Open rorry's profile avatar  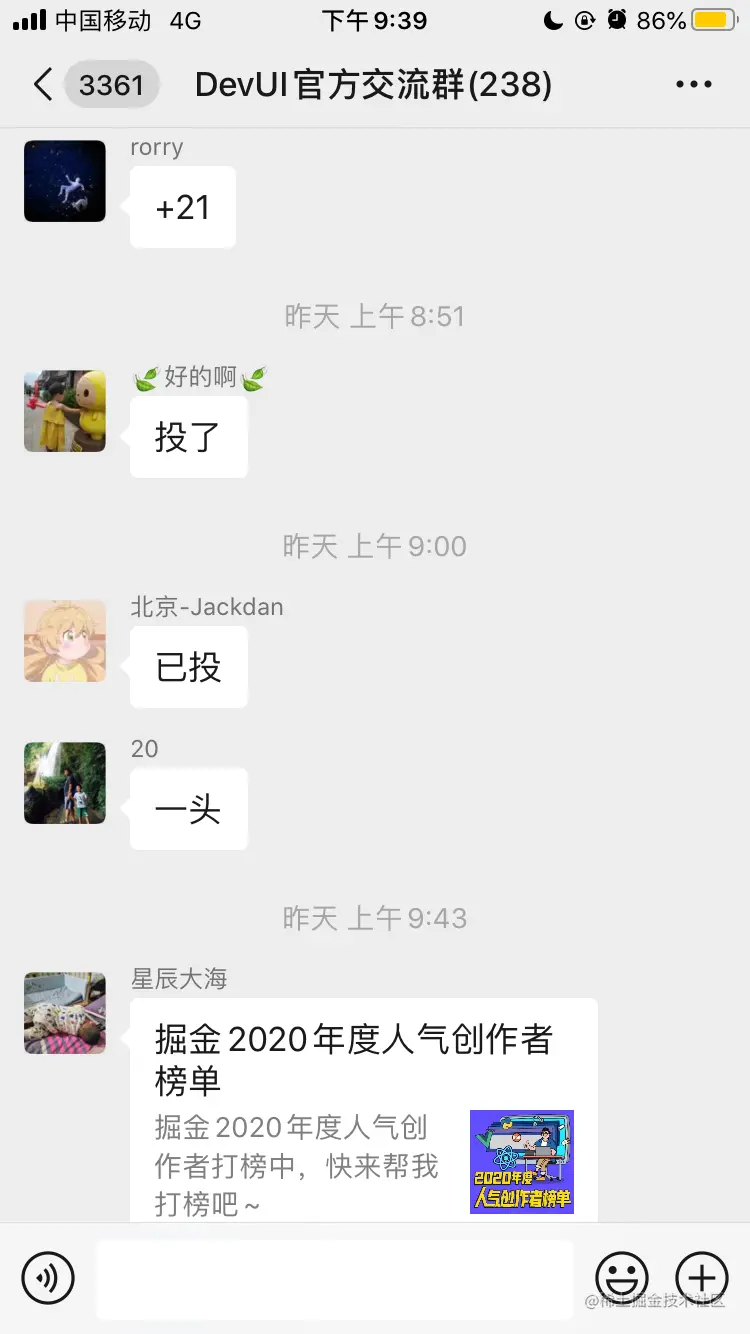pyautogui.click(x=65, y=181)
